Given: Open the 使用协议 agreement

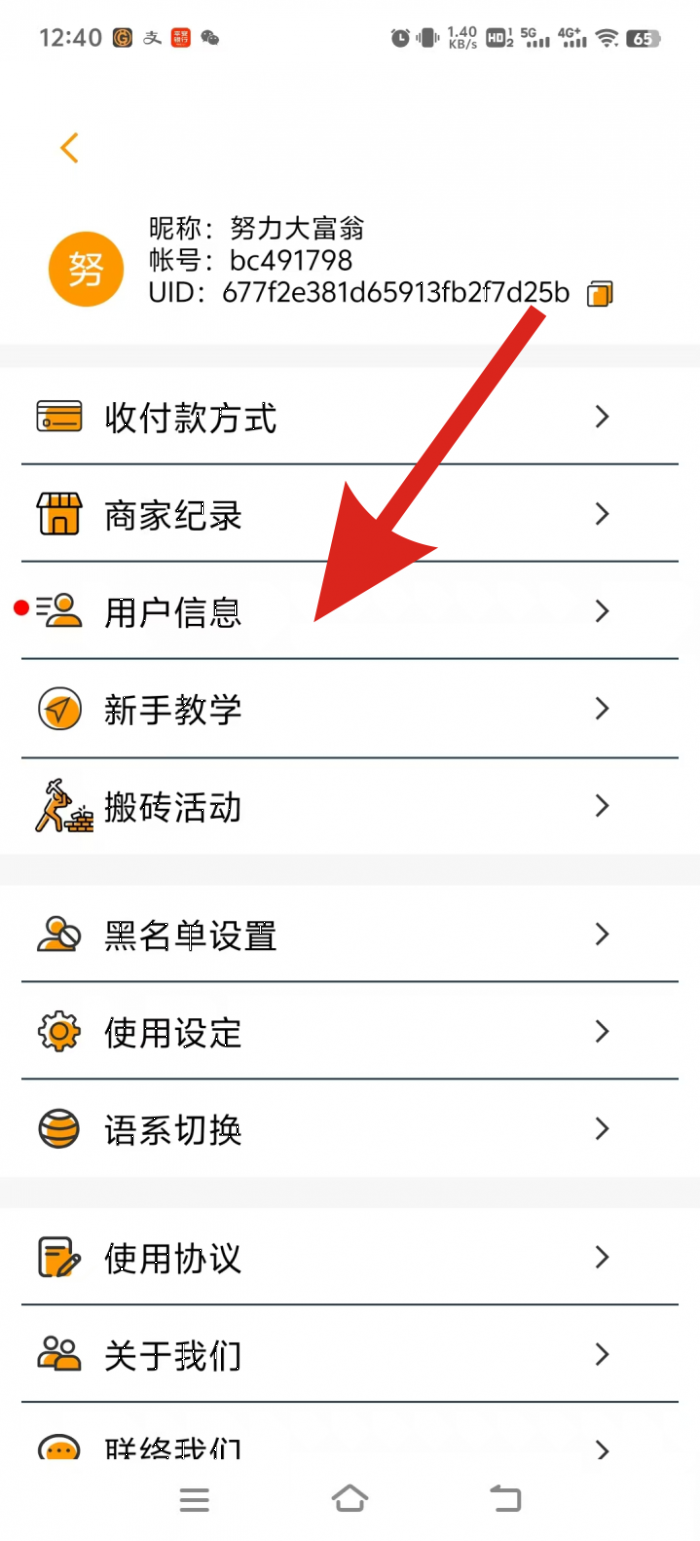Looking at the screenshot, I should [349, 1257].
